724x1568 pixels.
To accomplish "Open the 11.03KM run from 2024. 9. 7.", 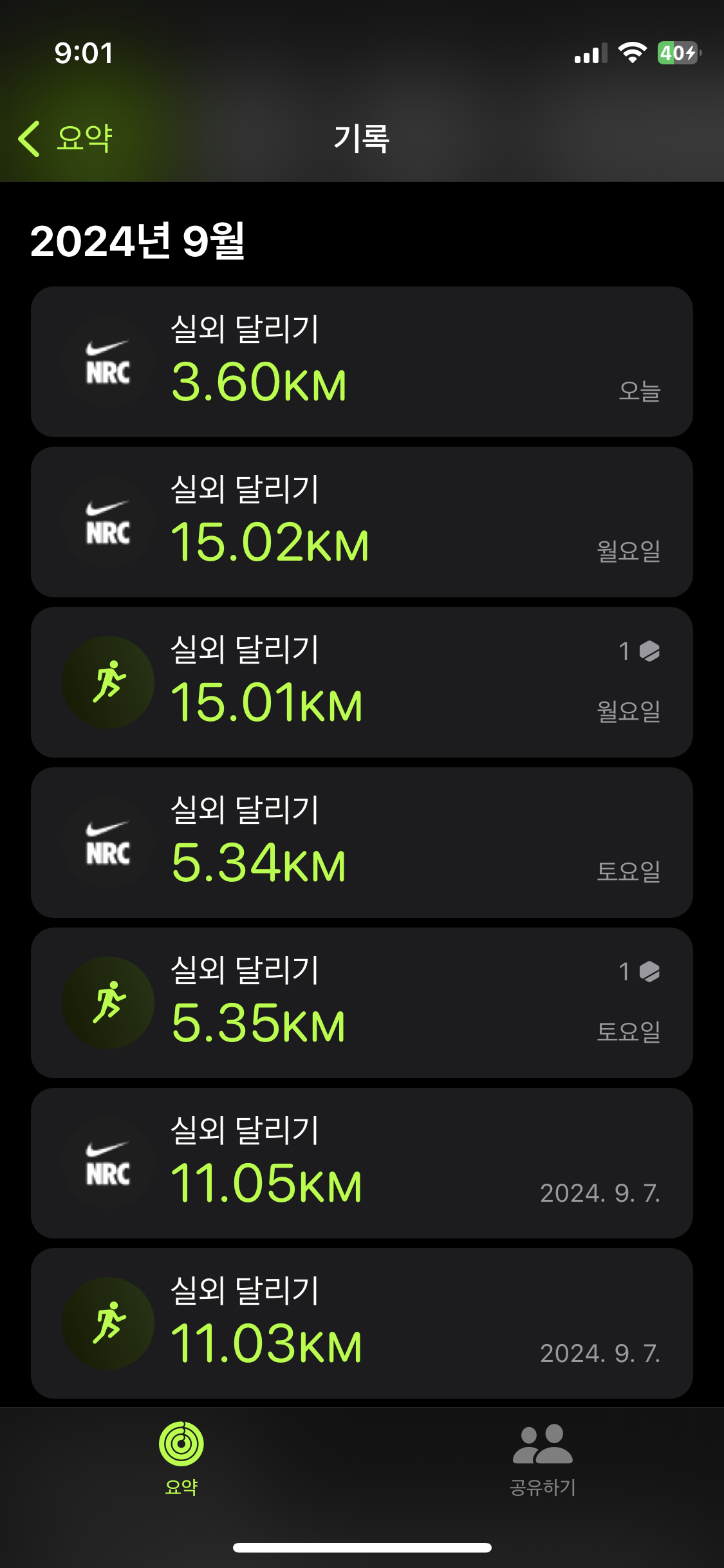I will [x=362, y=1323].
